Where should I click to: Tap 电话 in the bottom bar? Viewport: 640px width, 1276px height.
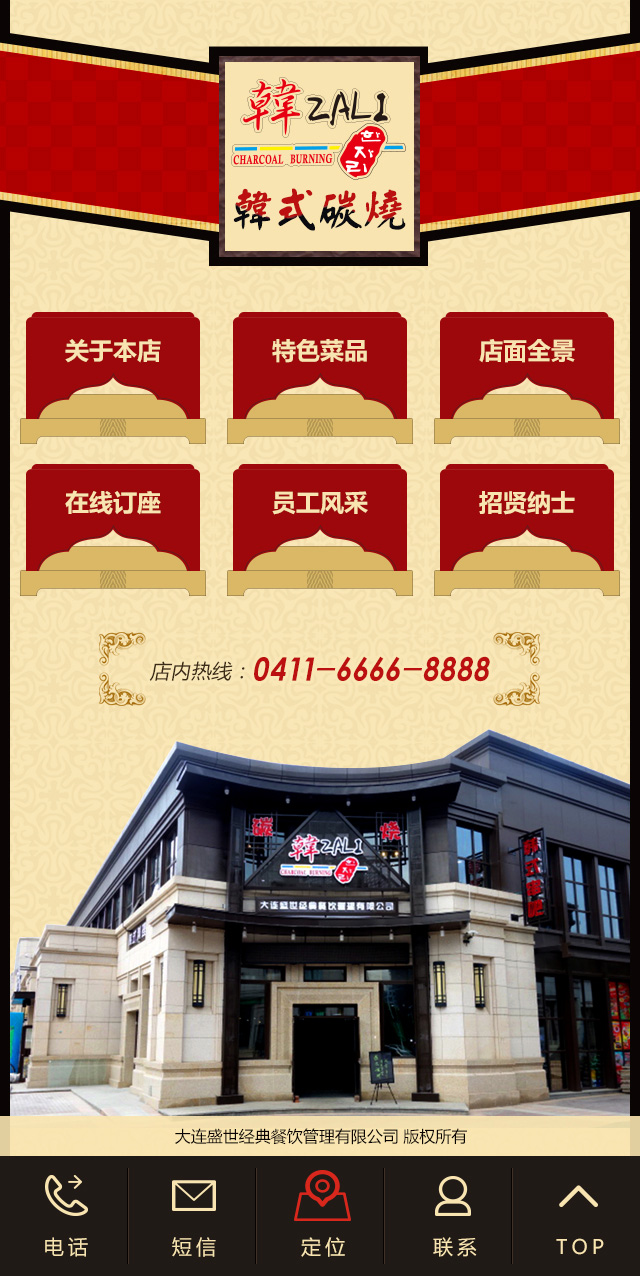coord(65,1215)
